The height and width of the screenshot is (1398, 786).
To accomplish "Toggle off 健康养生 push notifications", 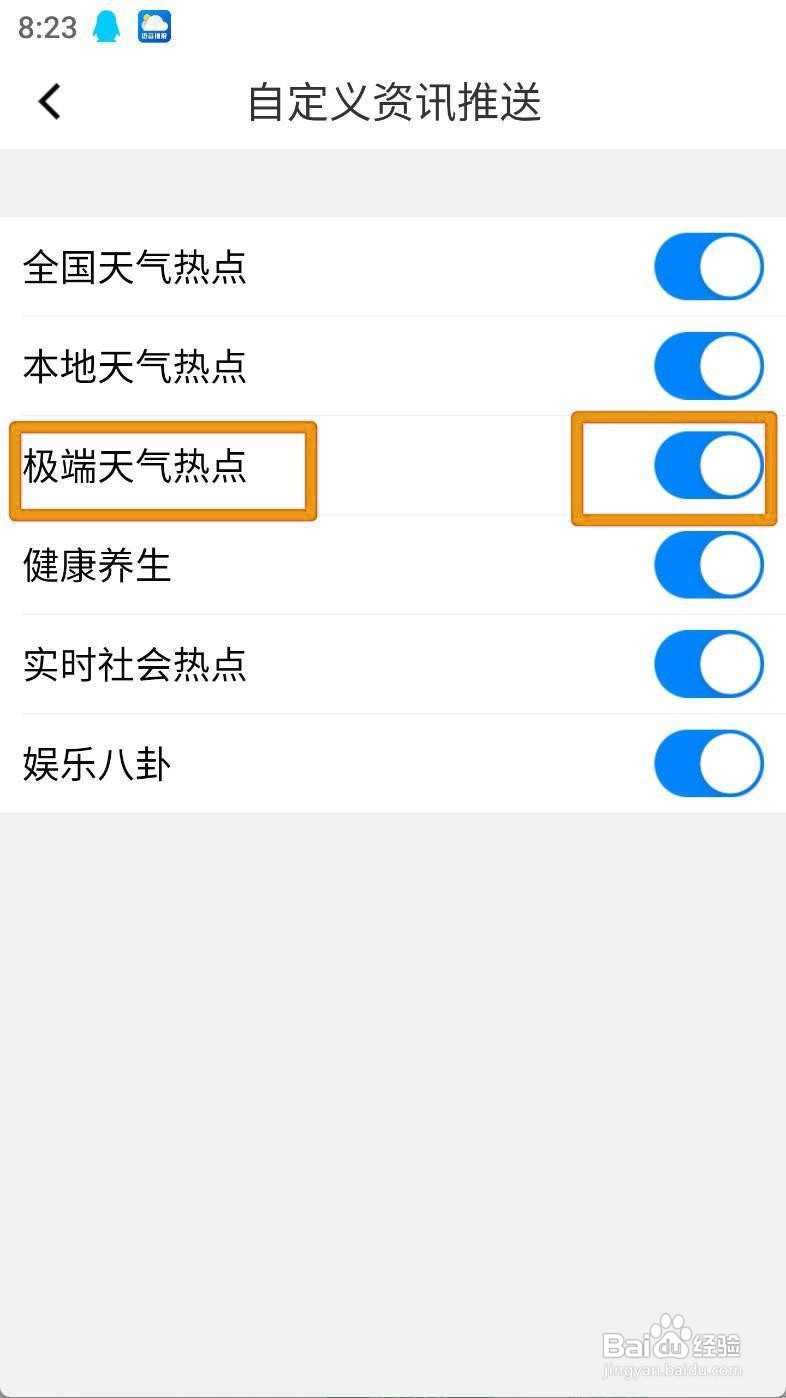I will pyautogui.click(x=709, y=564).
